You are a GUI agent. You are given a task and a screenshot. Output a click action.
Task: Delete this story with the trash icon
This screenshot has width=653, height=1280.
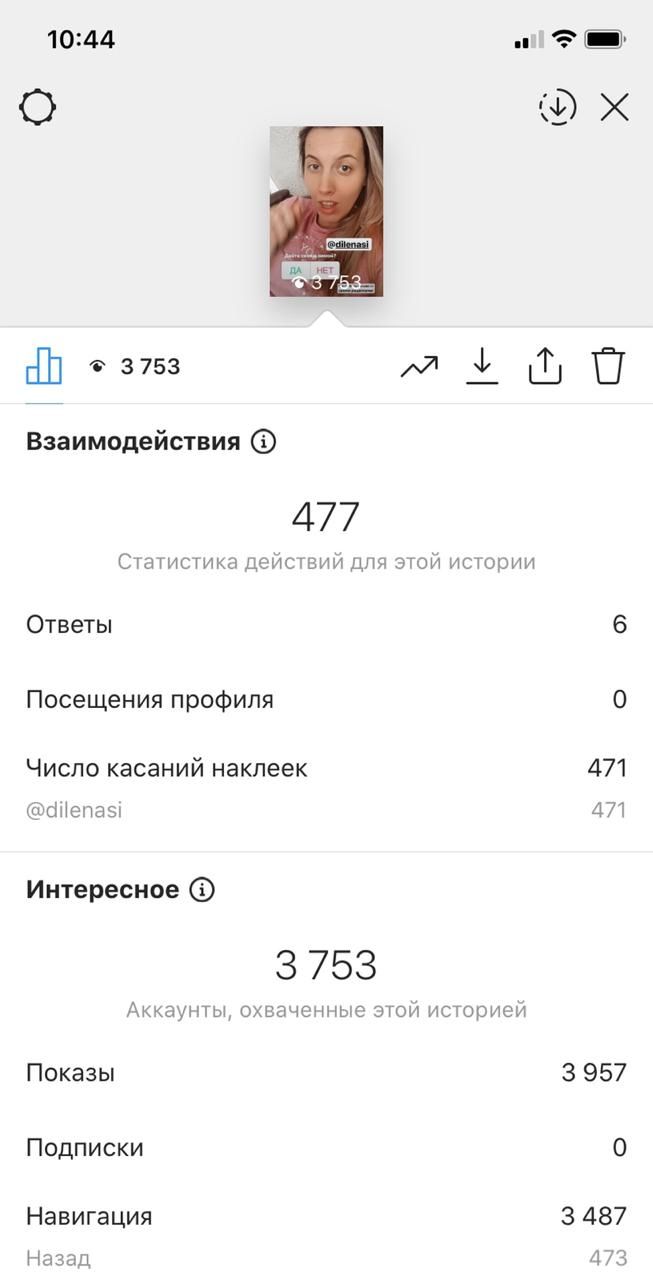[x=608, y=366]
